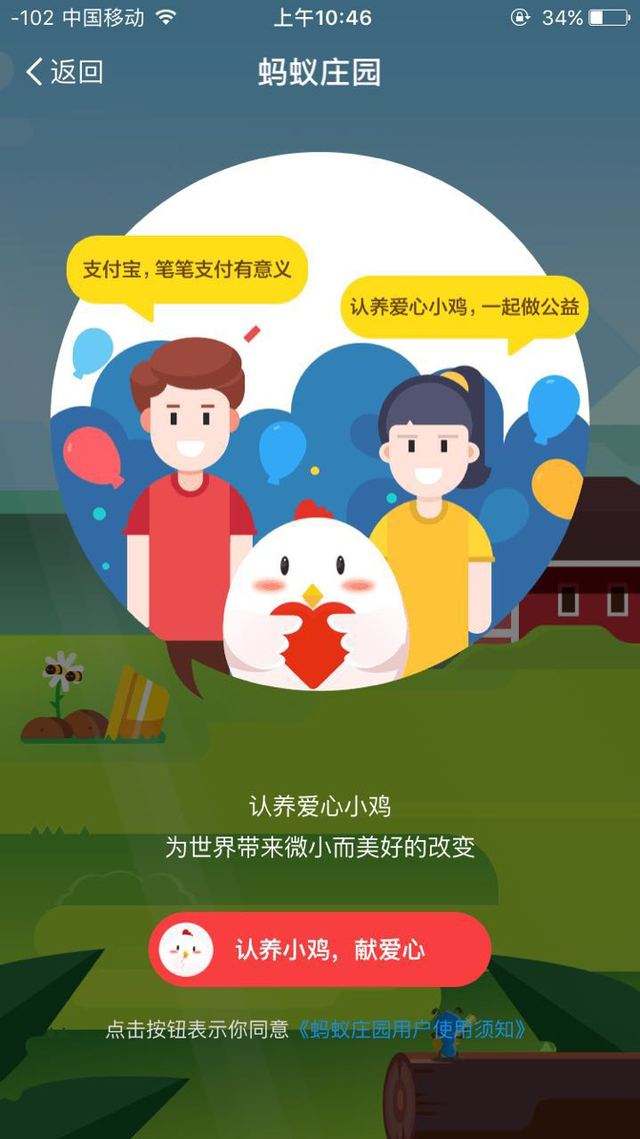Viewport: 640px width, 1139px height.
Task: Tap the 认养小鸡，献爱心 button
Action: (319, 949)
